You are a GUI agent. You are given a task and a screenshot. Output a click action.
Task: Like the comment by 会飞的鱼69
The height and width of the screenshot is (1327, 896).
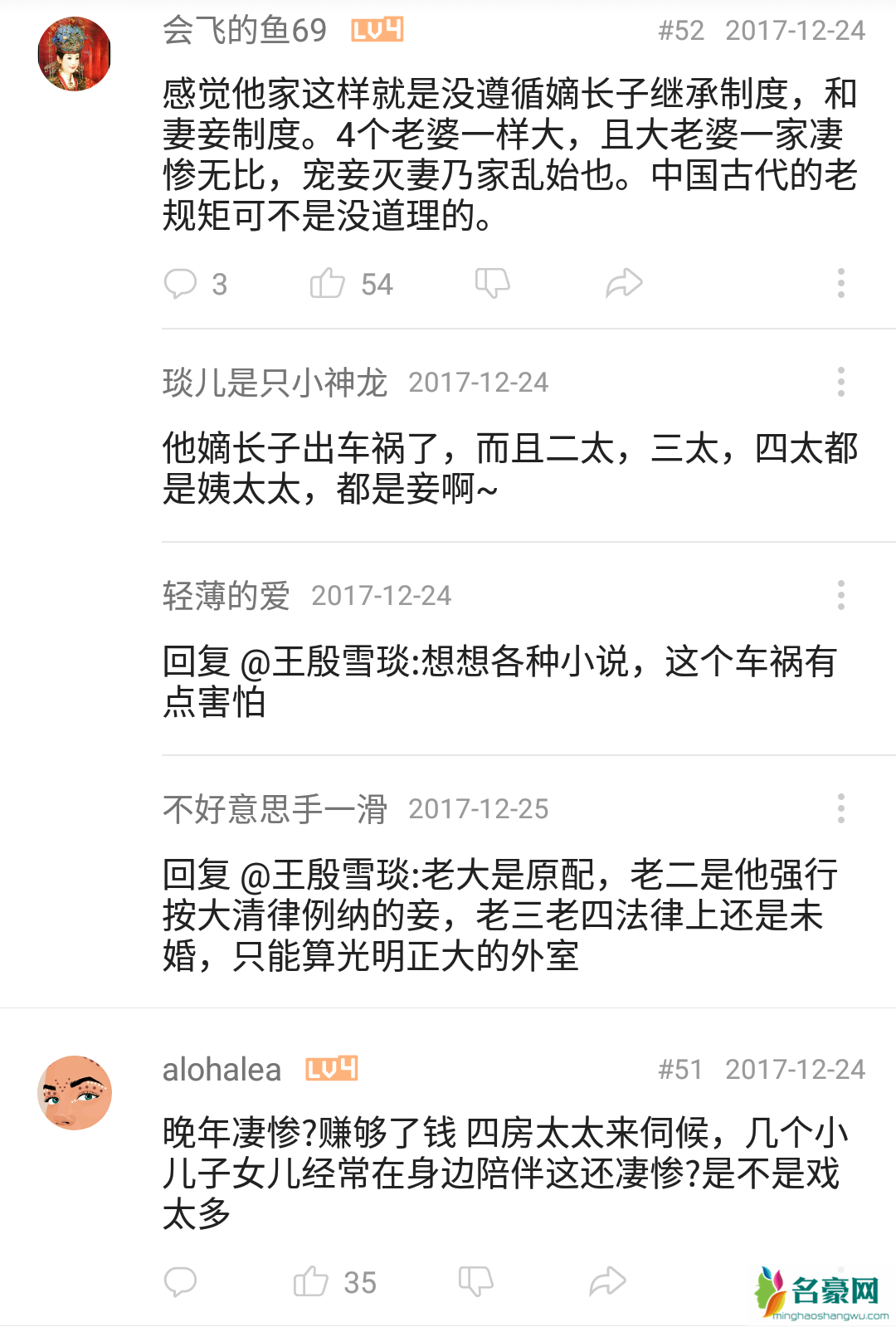328,284
